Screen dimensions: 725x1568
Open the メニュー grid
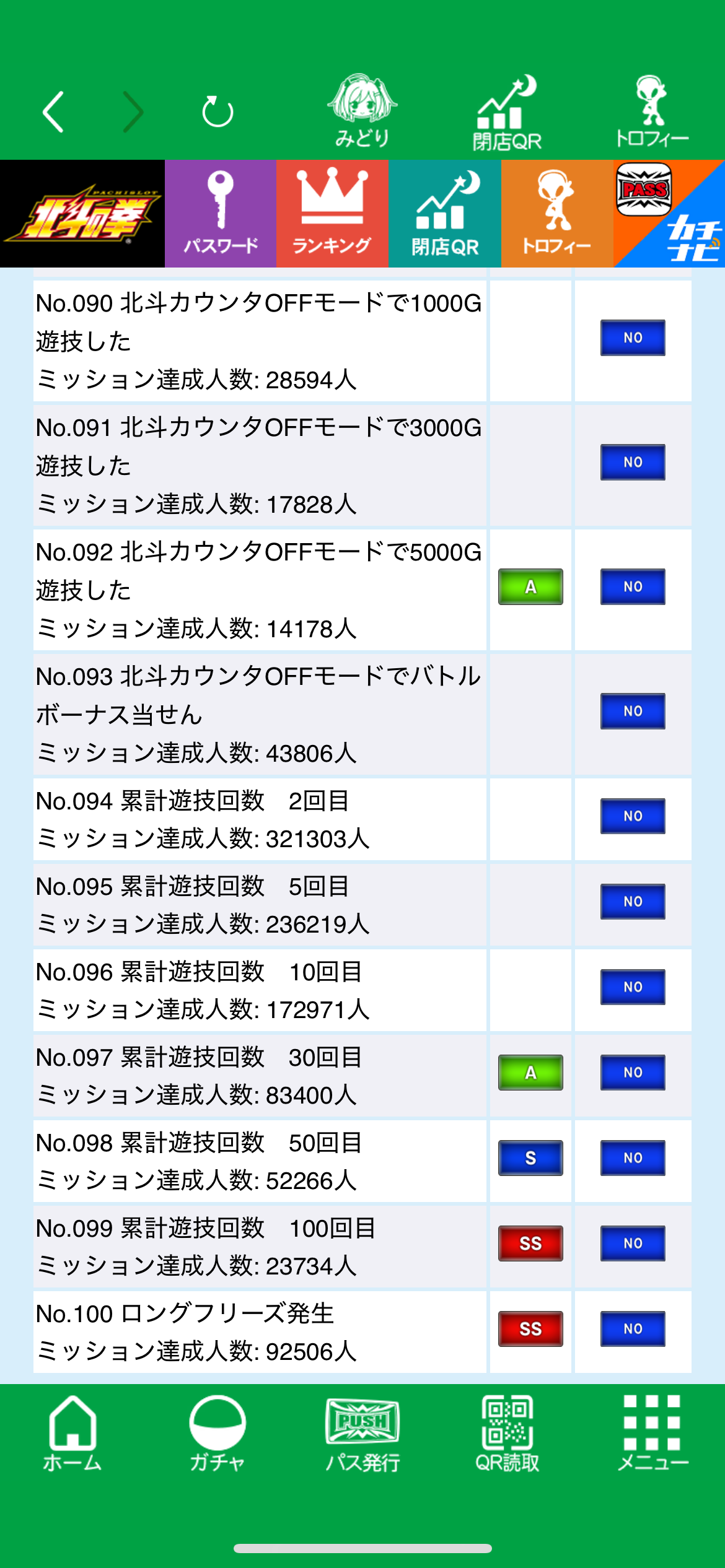[652, 1433]
